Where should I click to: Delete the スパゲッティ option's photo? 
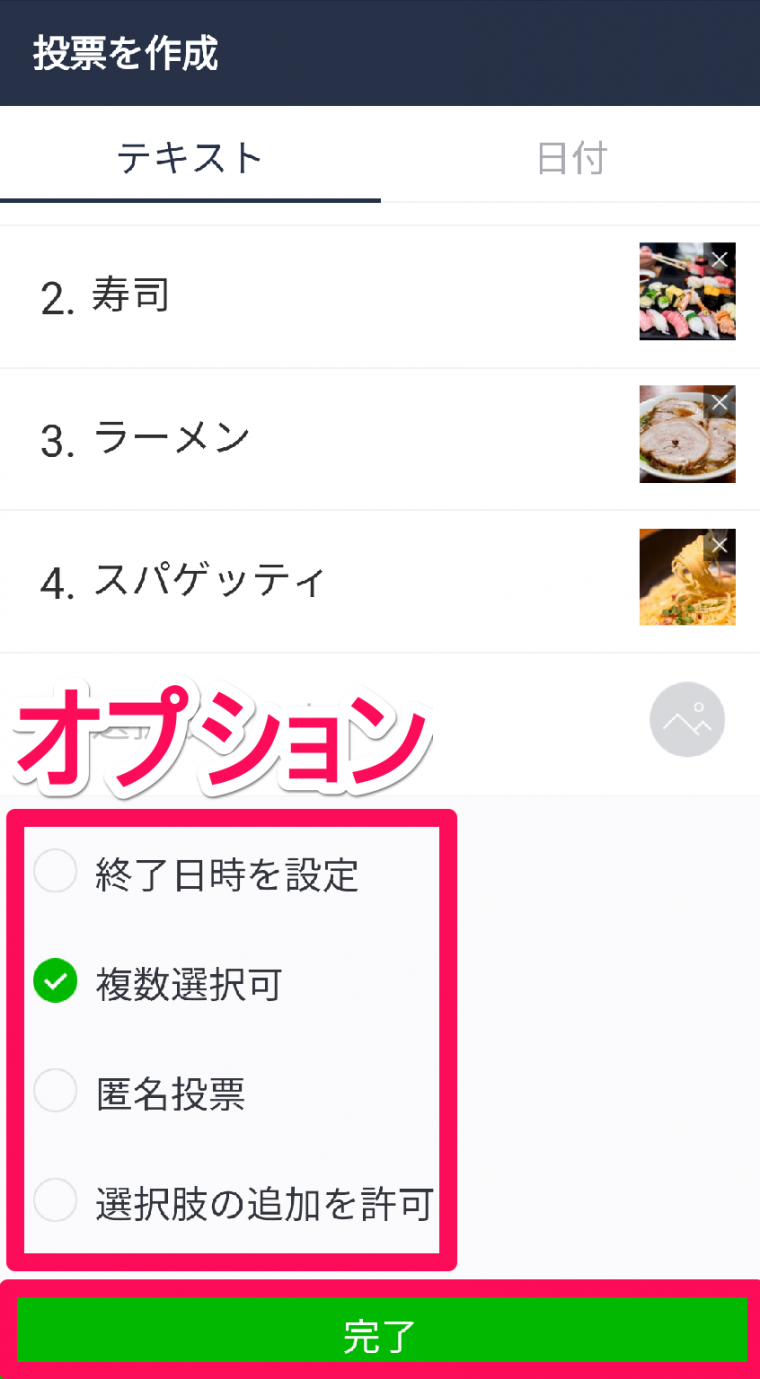(719, 545)
